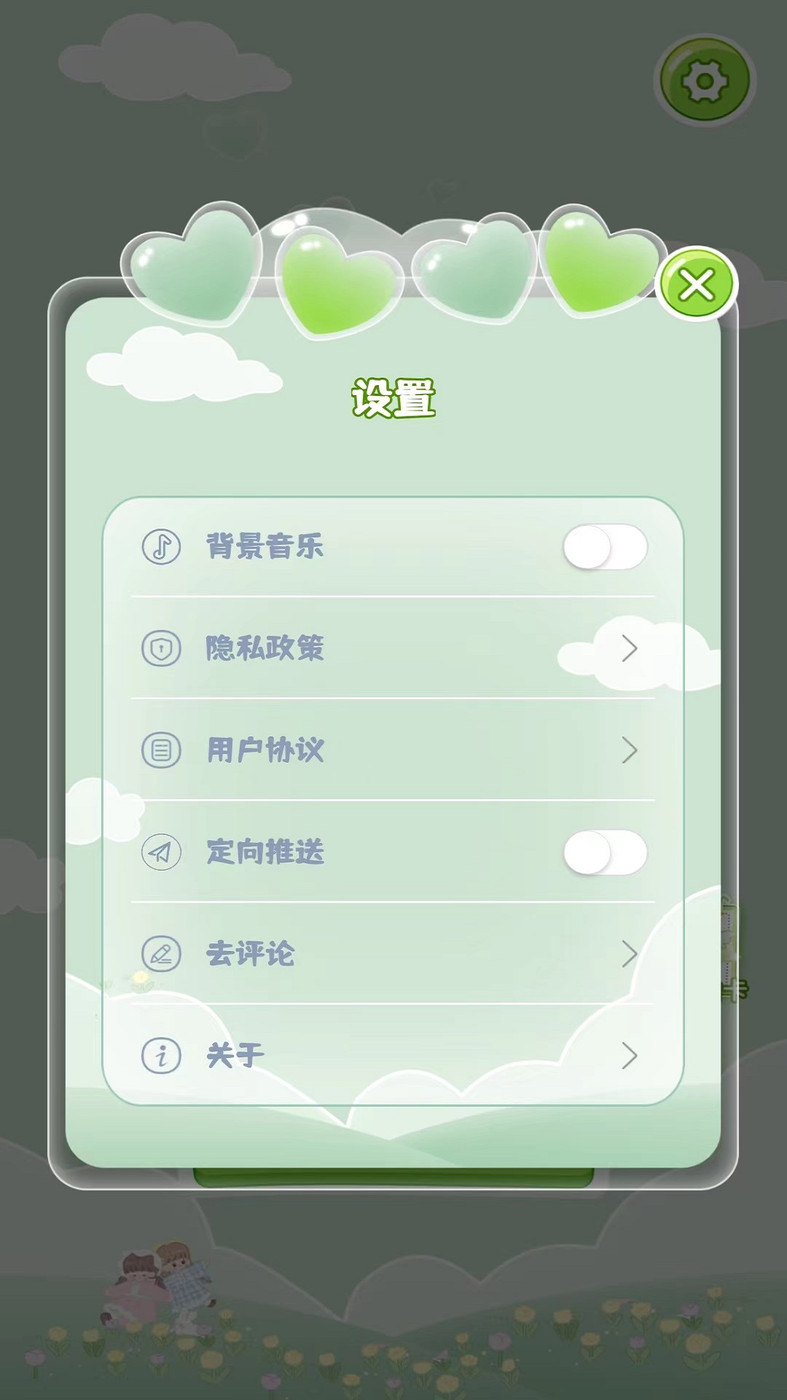Enable the 背景音乐 toggle
This screenshot has height=1400, width=787.
click(603, 547)
